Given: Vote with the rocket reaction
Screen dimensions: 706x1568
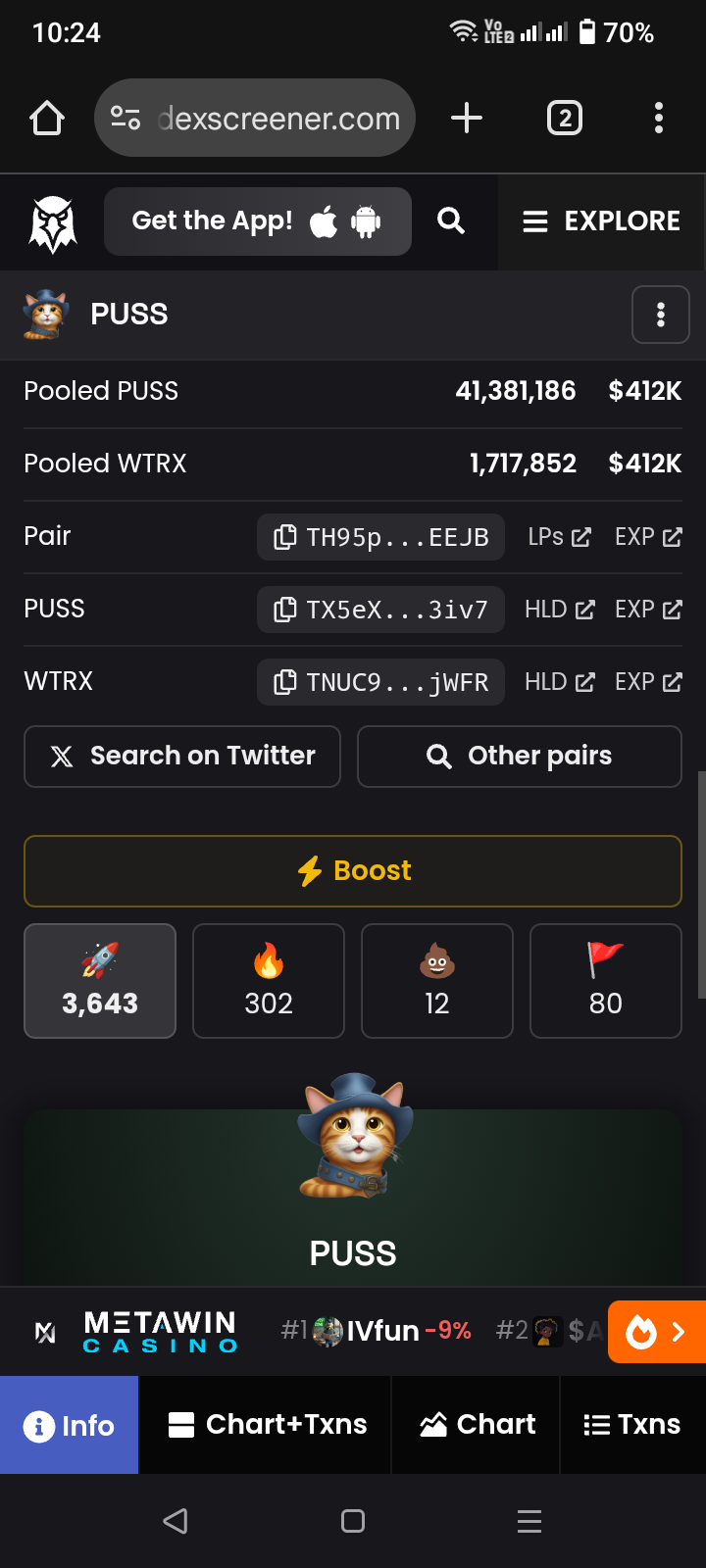Looking at the screenshot, I should [100, 981].
